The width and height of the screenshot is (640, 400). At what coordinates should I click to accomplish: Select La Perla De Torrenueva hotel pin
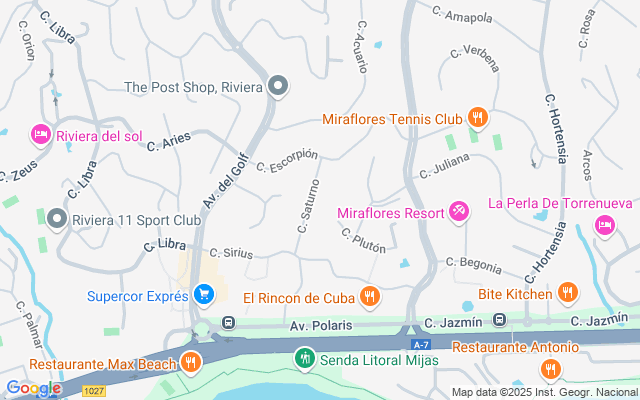click(603, 224)
